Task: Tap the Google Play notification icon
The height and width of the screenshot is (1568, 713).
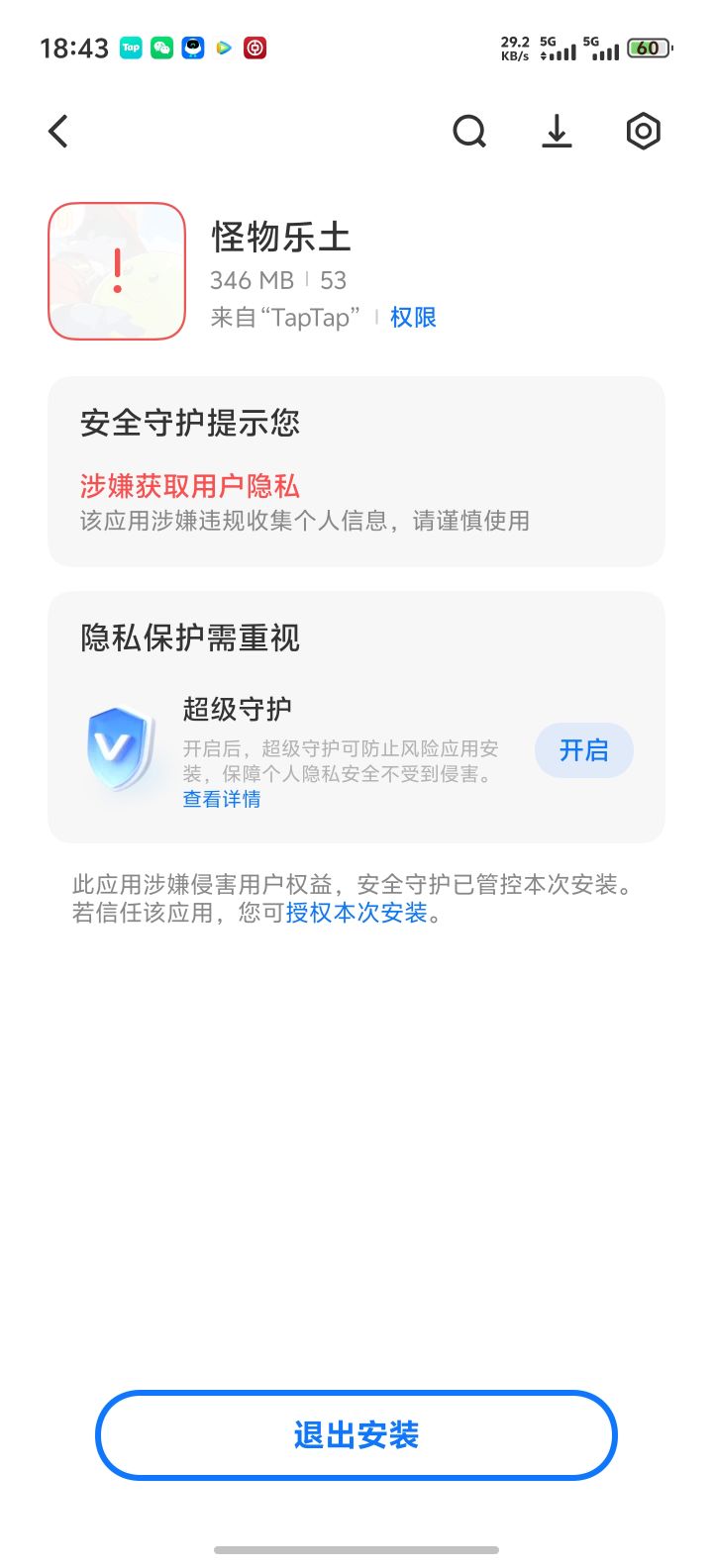Action: click(224, 47)
